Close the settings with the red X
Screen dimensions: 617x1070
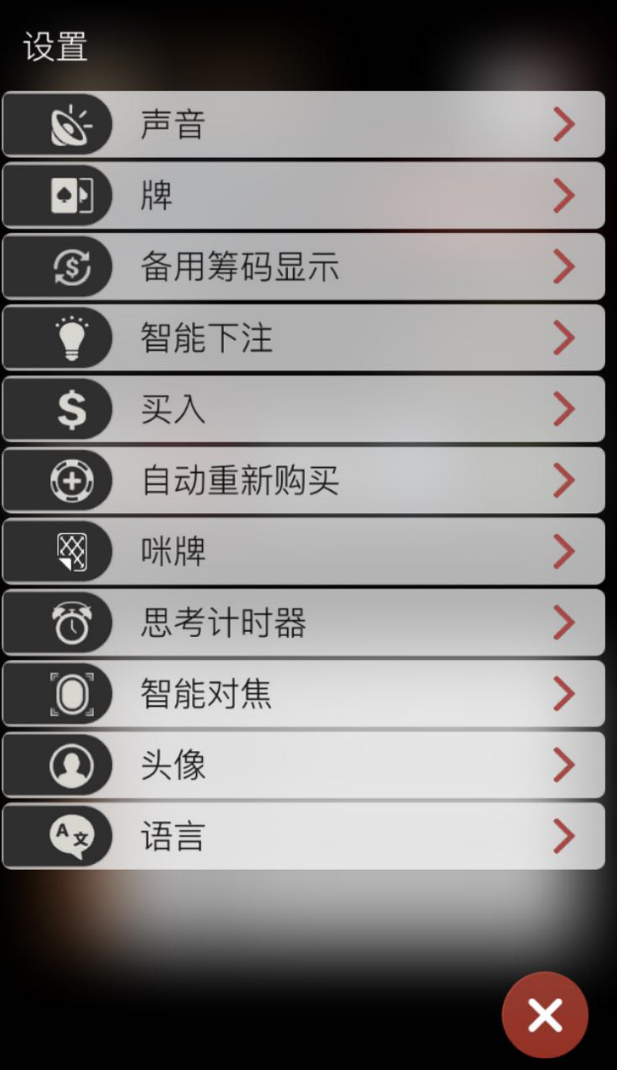coord(545,1015)
